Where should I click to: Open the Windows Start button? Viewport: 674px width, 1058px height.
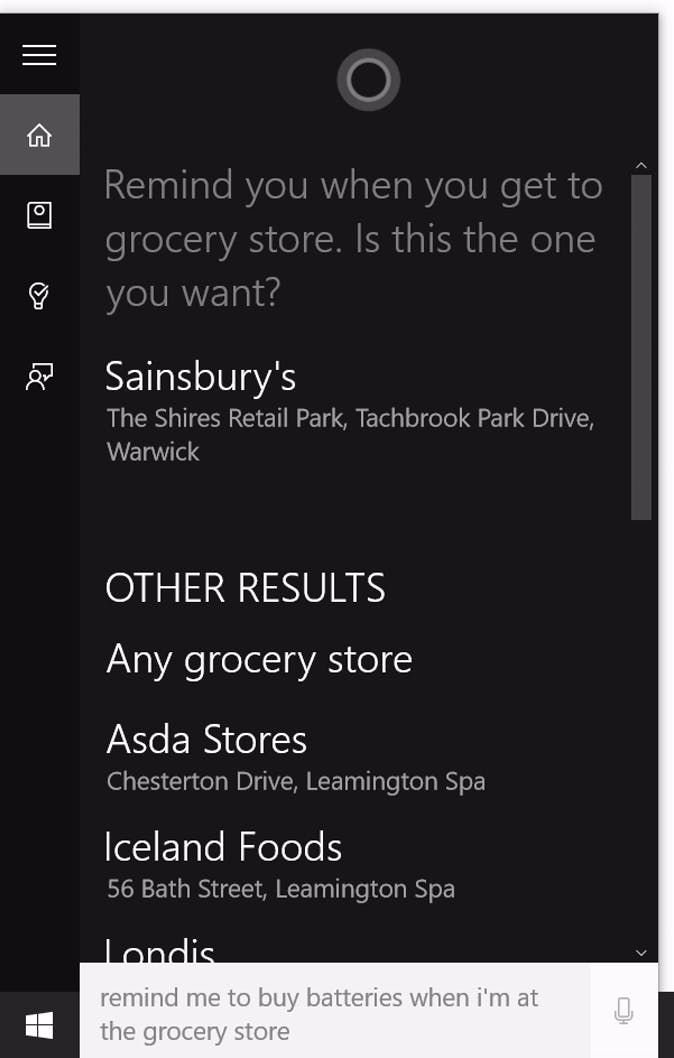(39, 1024)
